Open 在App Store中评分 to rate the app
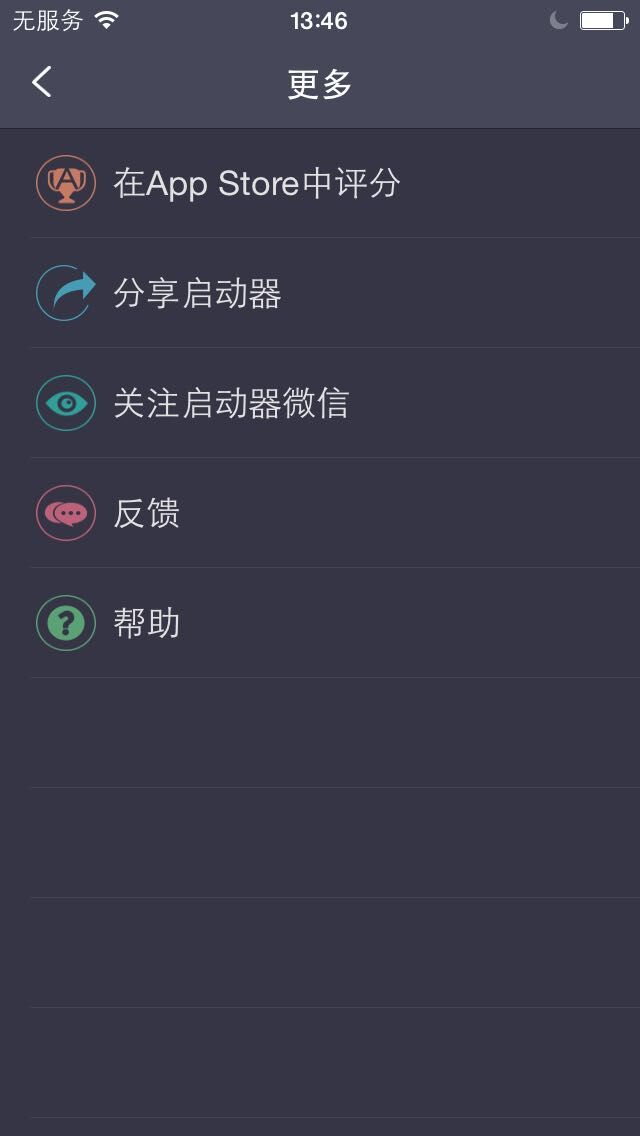 (x=257, y=184)
